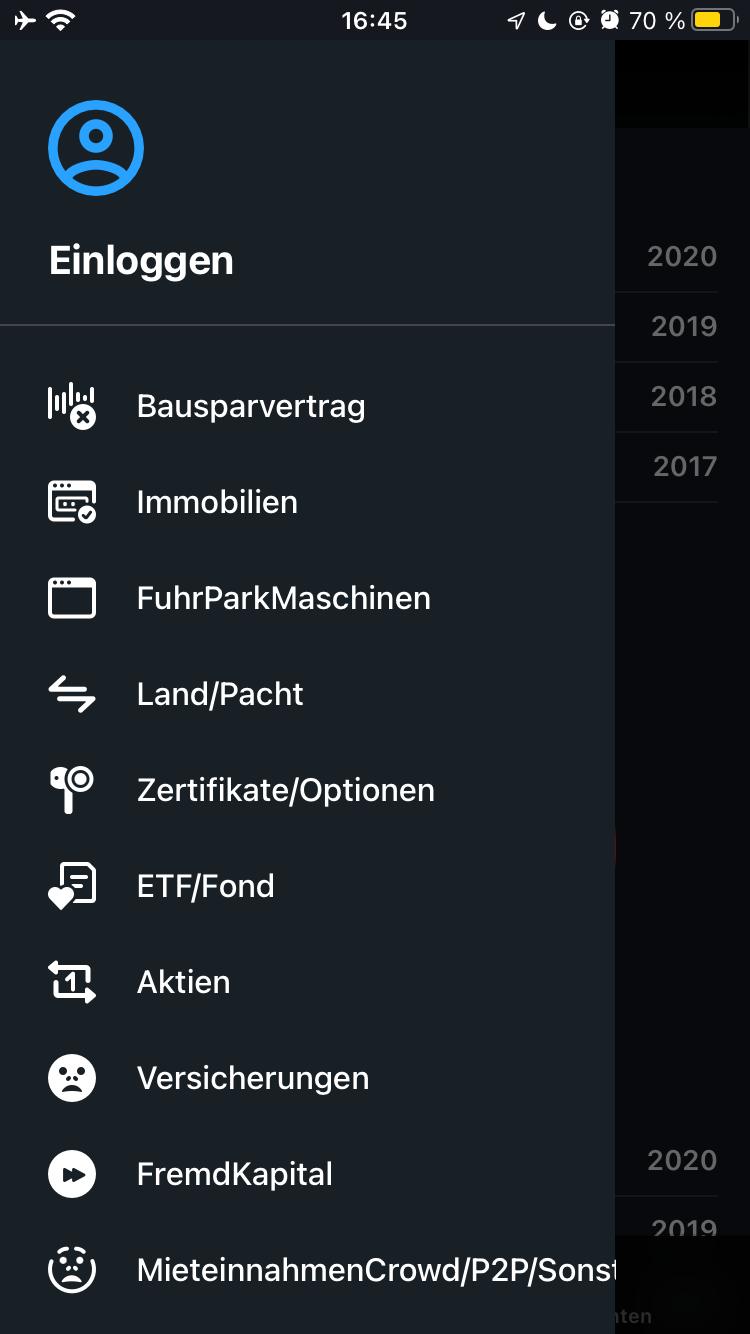750x1334 pixels.
Task: Open Versicherungen entry
Action: (253, 1078)
